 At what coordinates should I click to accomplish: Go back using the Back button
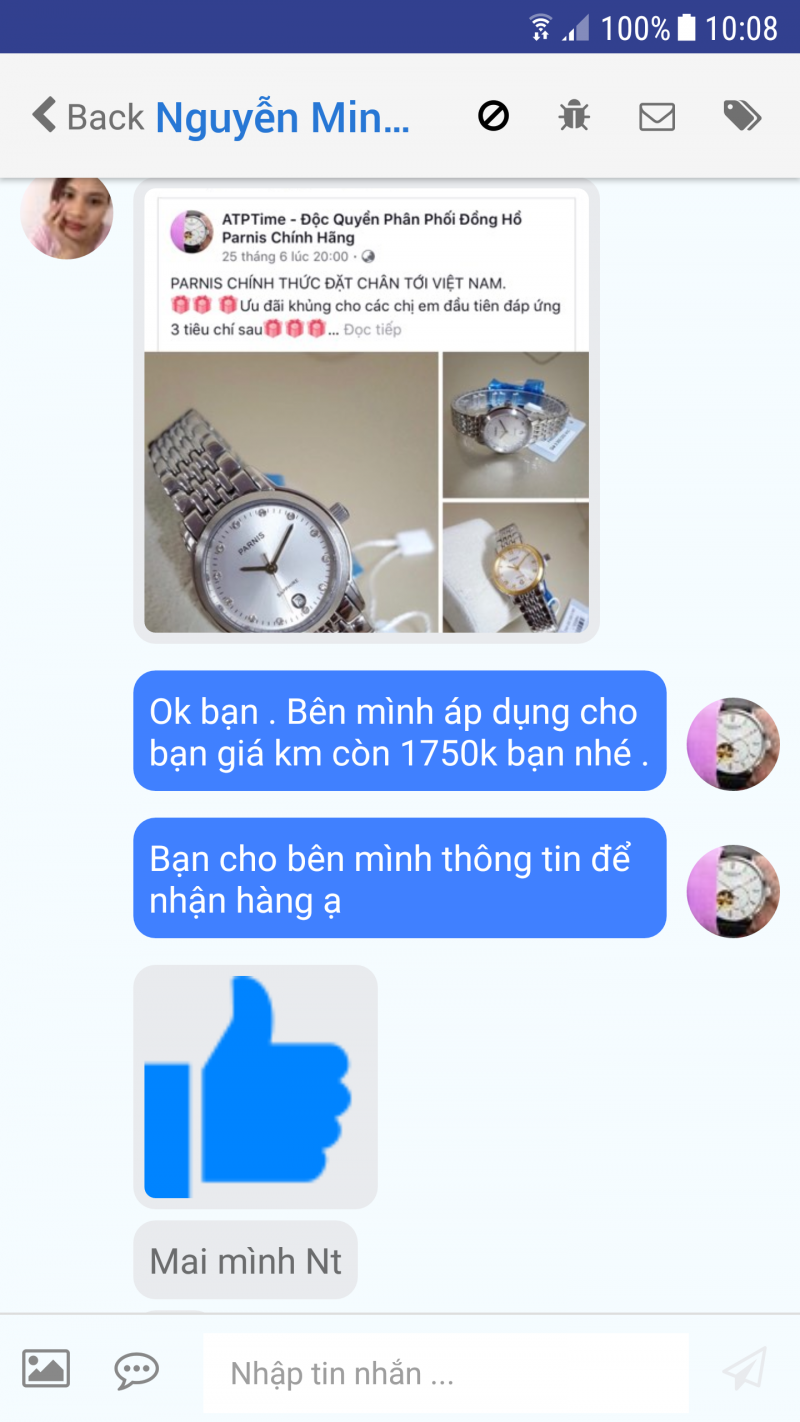point(88,117)
